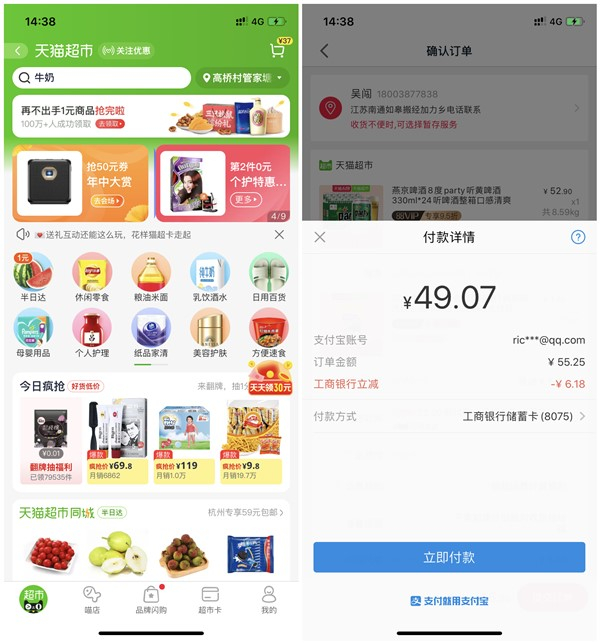The width and height of the screenshot is (600, 644).
Task: Expand the 高桥村管家 location dropdown
Action: 243,78
